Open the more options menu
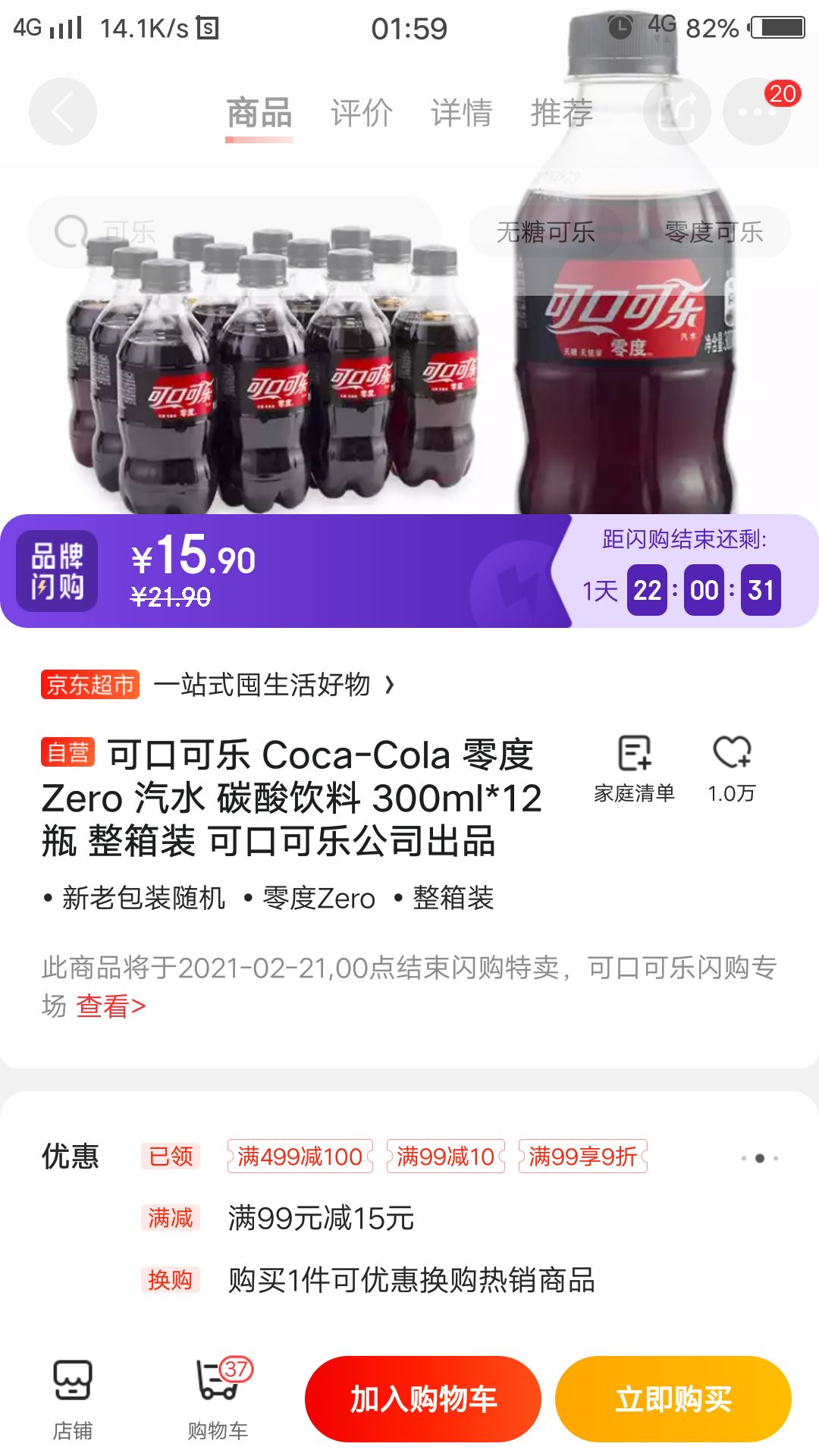Image resolution: width=819 pixels, height=1456 pixels. pyautogui.click(x=757, y=112)
